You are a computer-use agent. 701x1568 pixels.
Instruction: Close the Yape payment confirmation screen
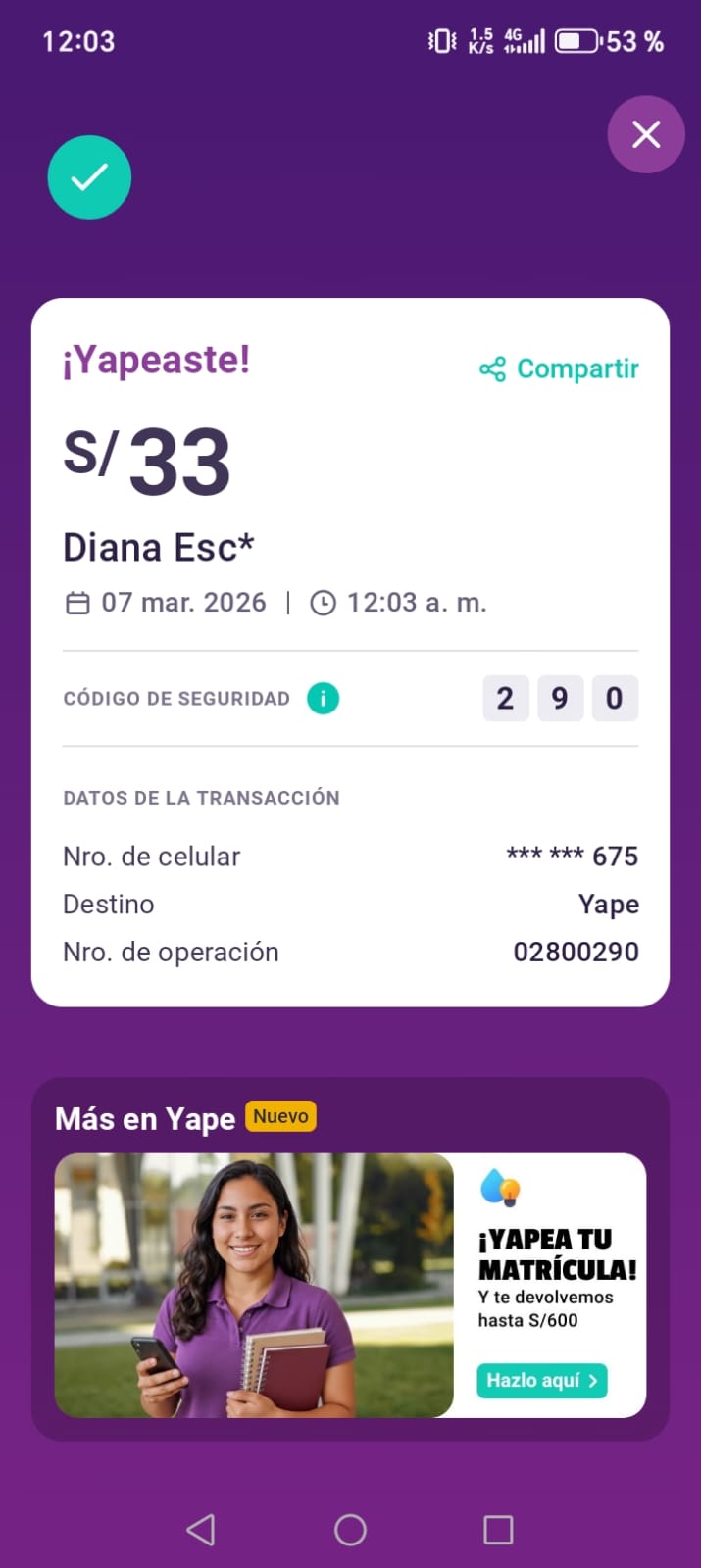pos(645,134)
